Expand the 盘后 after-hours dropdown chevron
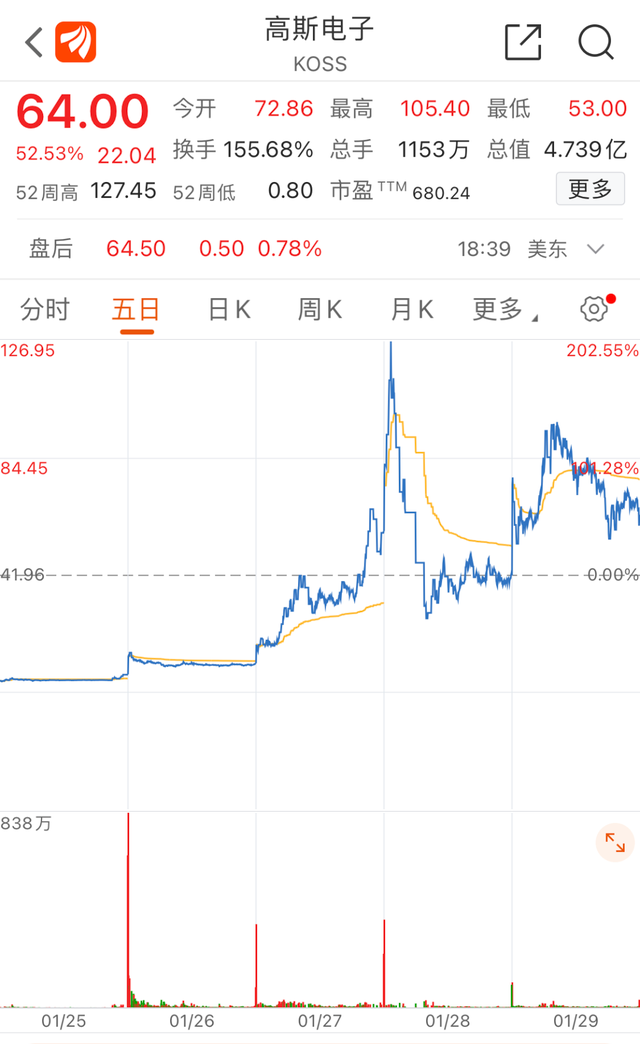This screenshot has height=1044, width=640. [595, 249]
